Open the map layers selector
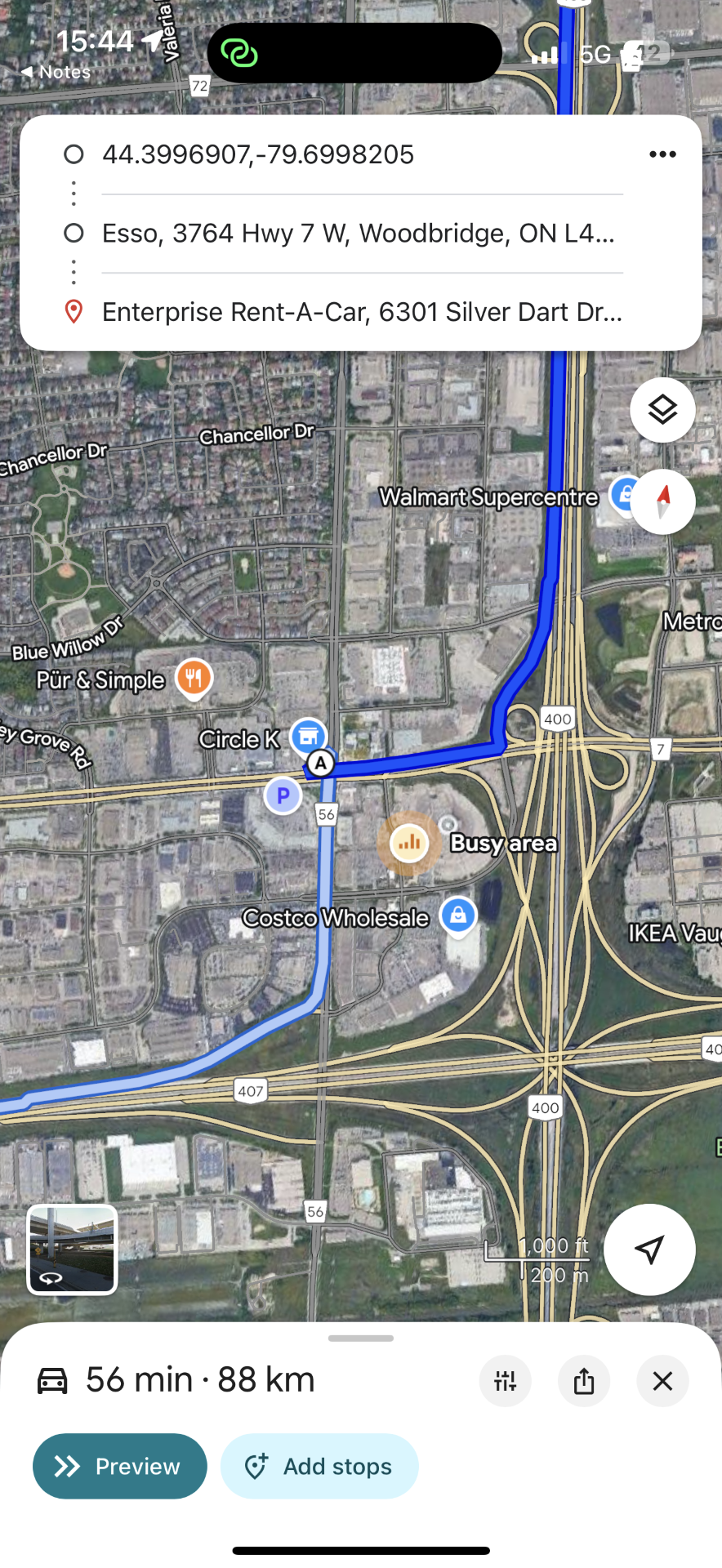722x1568 pixels. click(x=662, y=410)
